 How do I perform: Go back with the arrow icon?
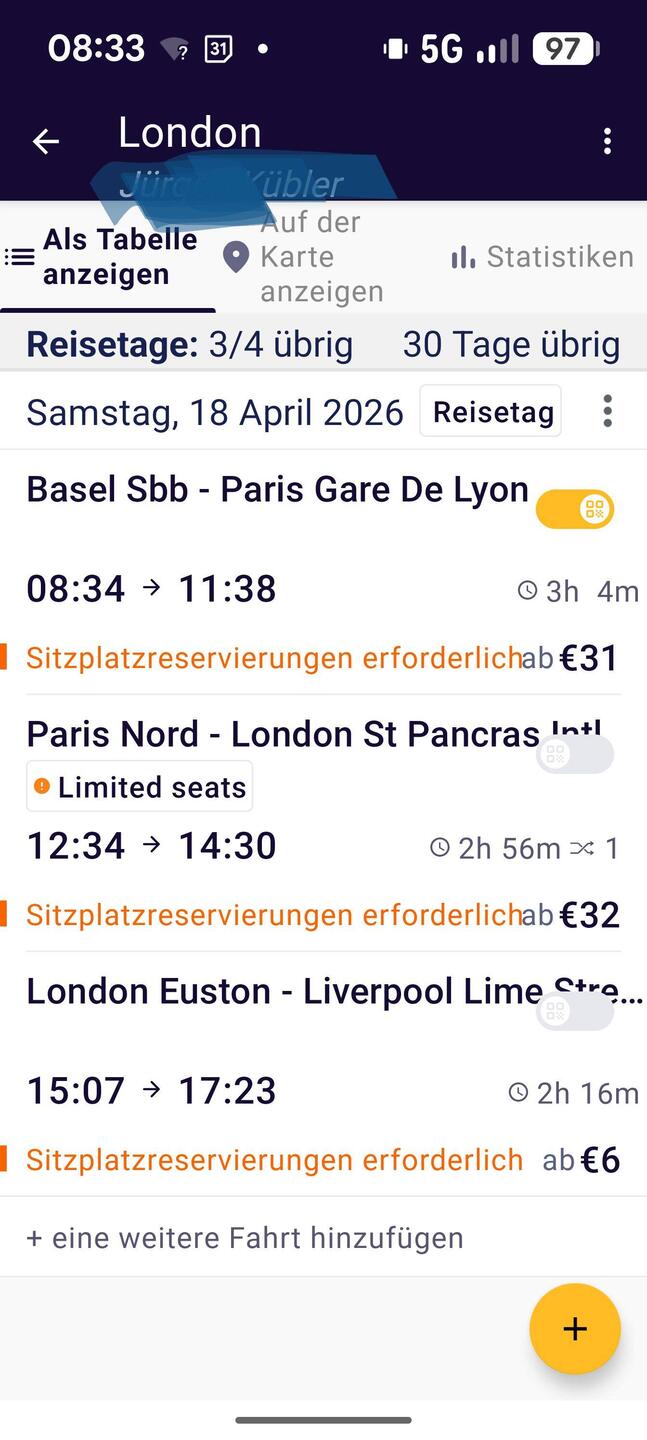(46, 142)
